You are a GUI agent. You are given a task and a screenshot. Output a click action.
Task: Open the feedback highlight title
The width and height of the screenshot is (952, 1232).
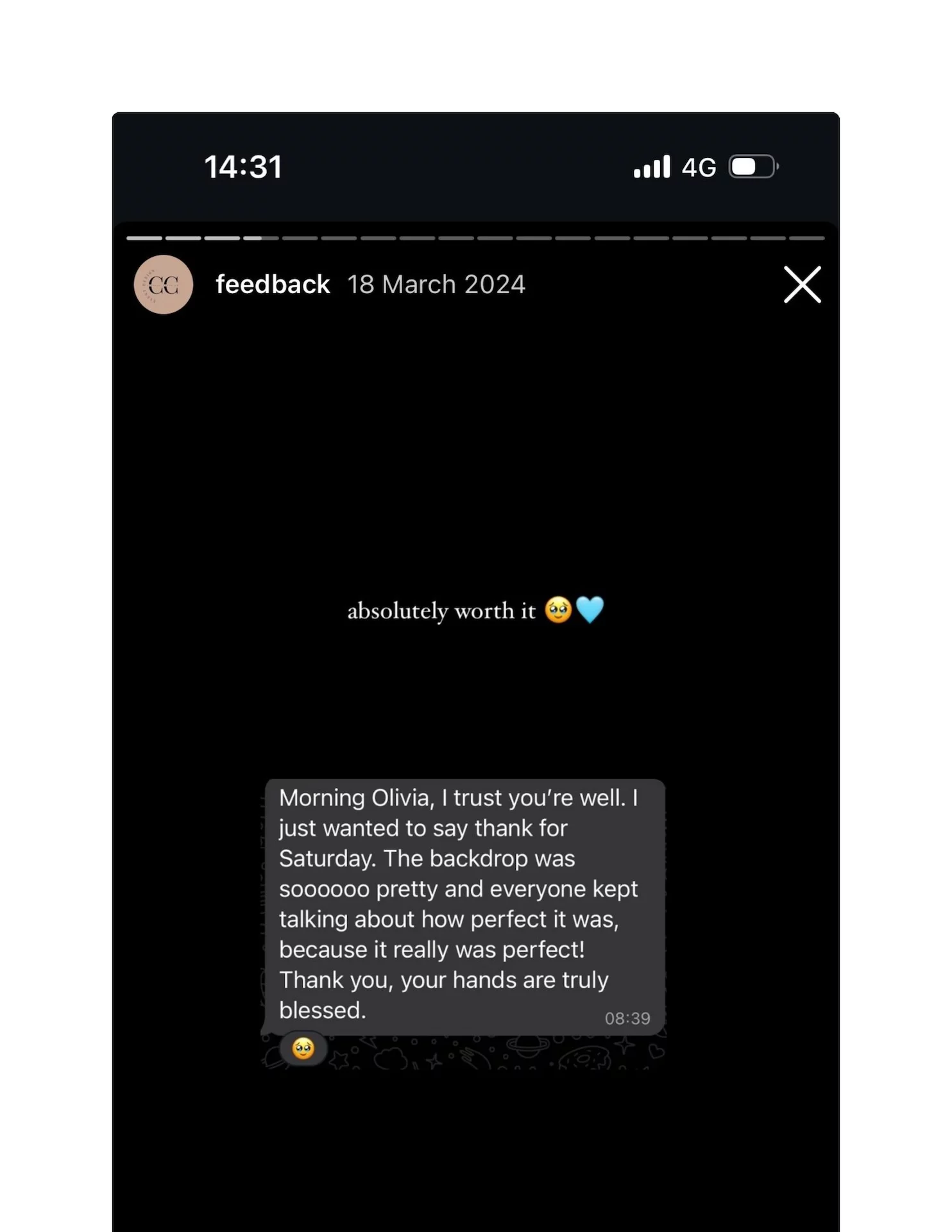point(273,284)
